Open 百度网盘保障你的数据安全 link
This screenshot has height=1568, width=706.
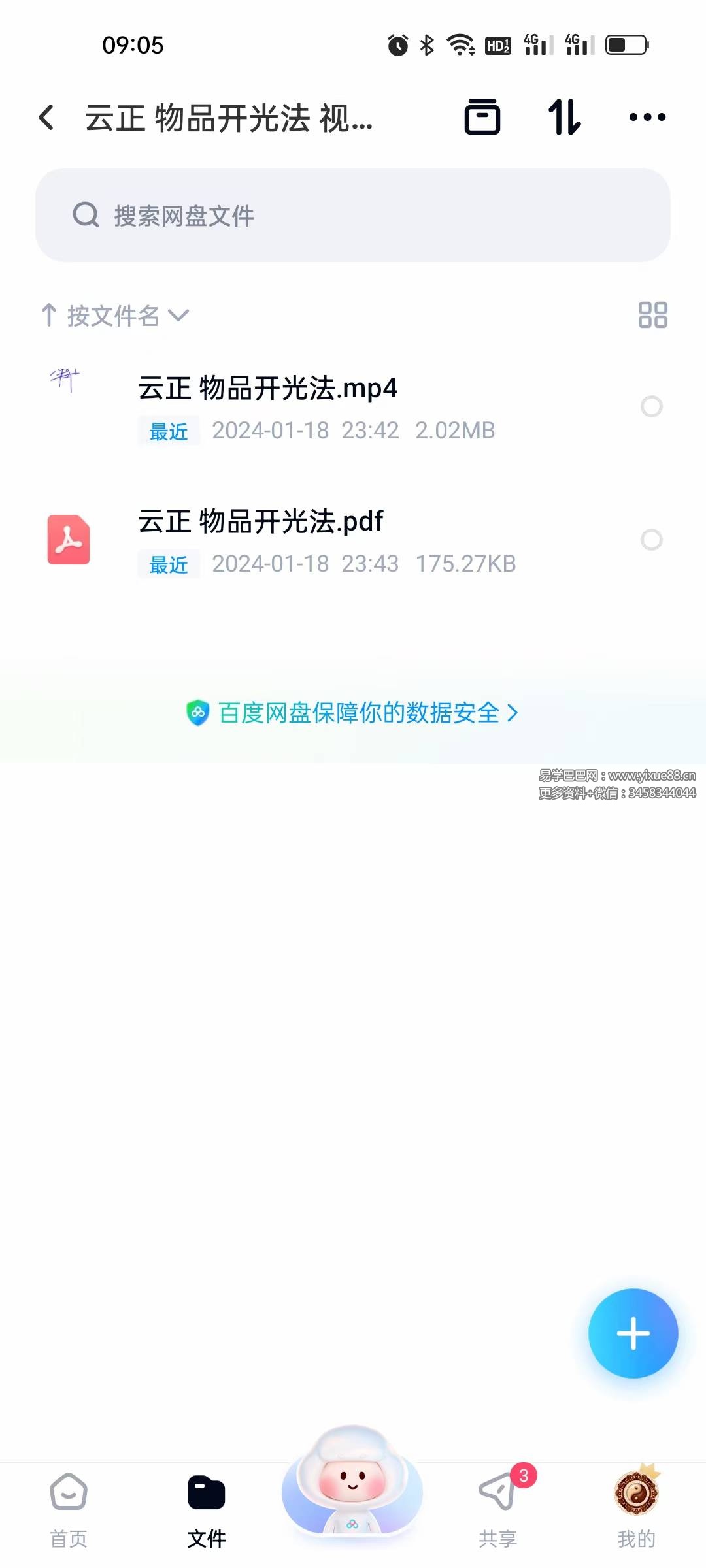353,713
